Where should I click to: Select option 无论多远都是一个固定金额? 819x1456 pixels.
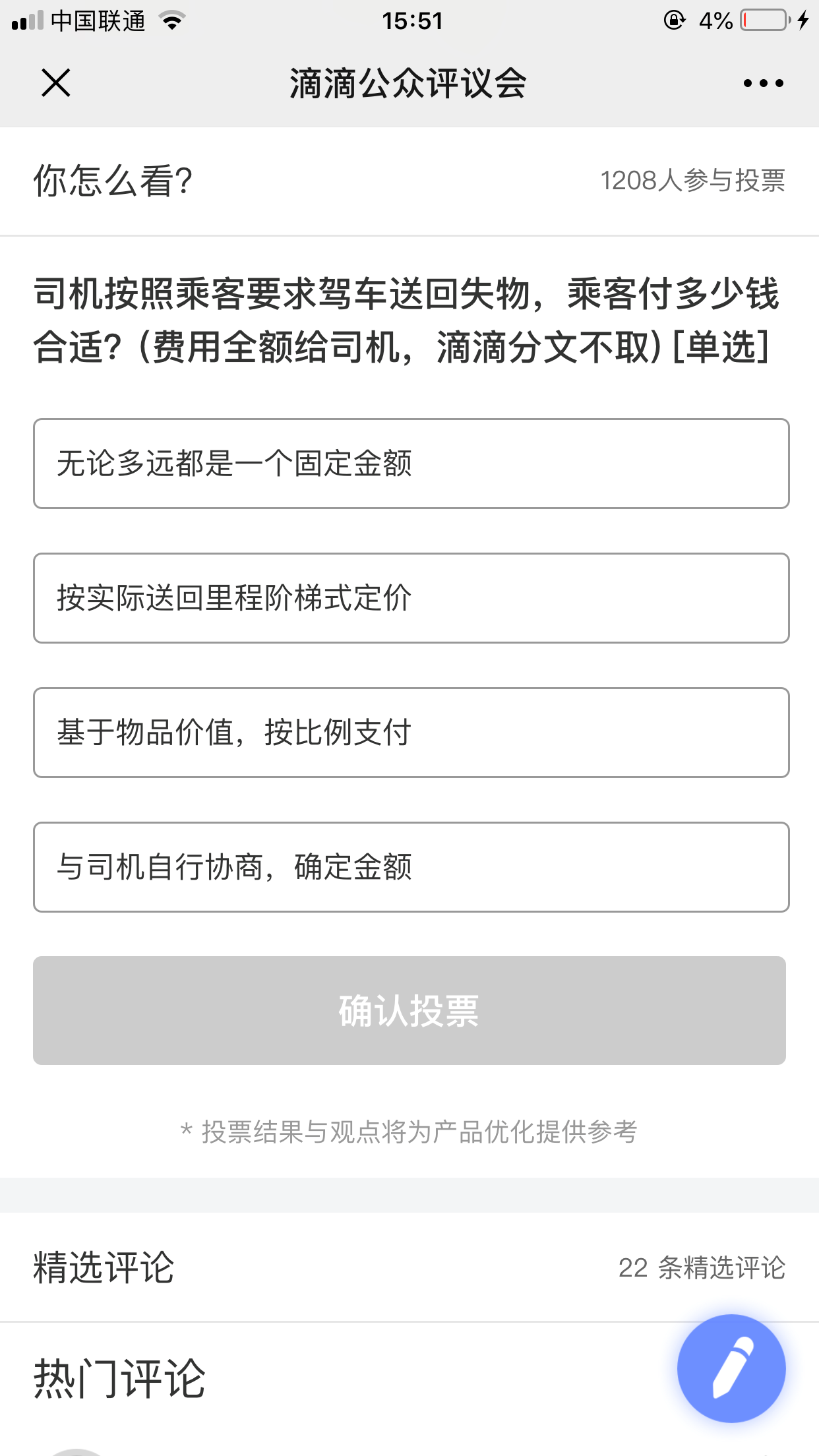tap(411, 464)
